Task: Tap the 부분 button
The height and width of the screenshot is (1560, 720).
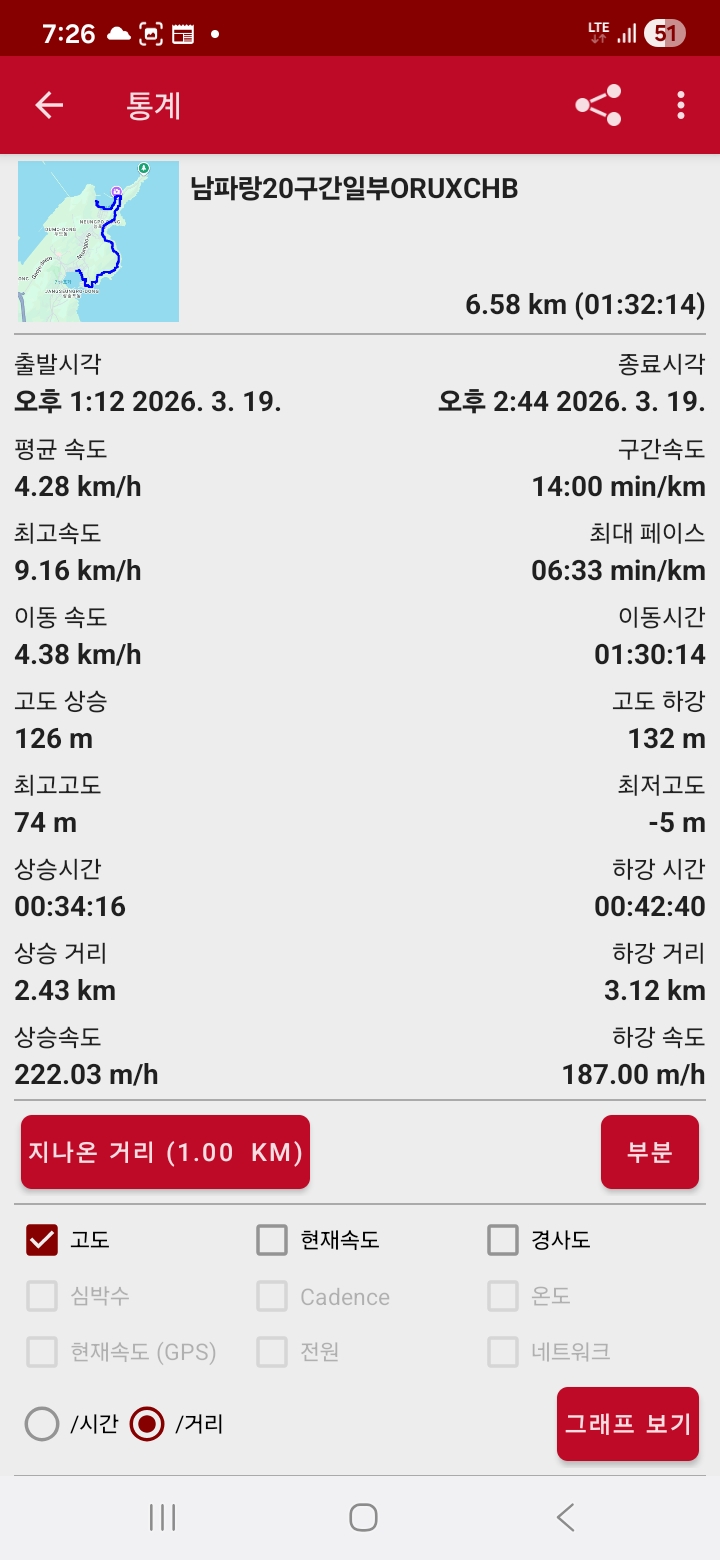Action: tap(649, 1152)
